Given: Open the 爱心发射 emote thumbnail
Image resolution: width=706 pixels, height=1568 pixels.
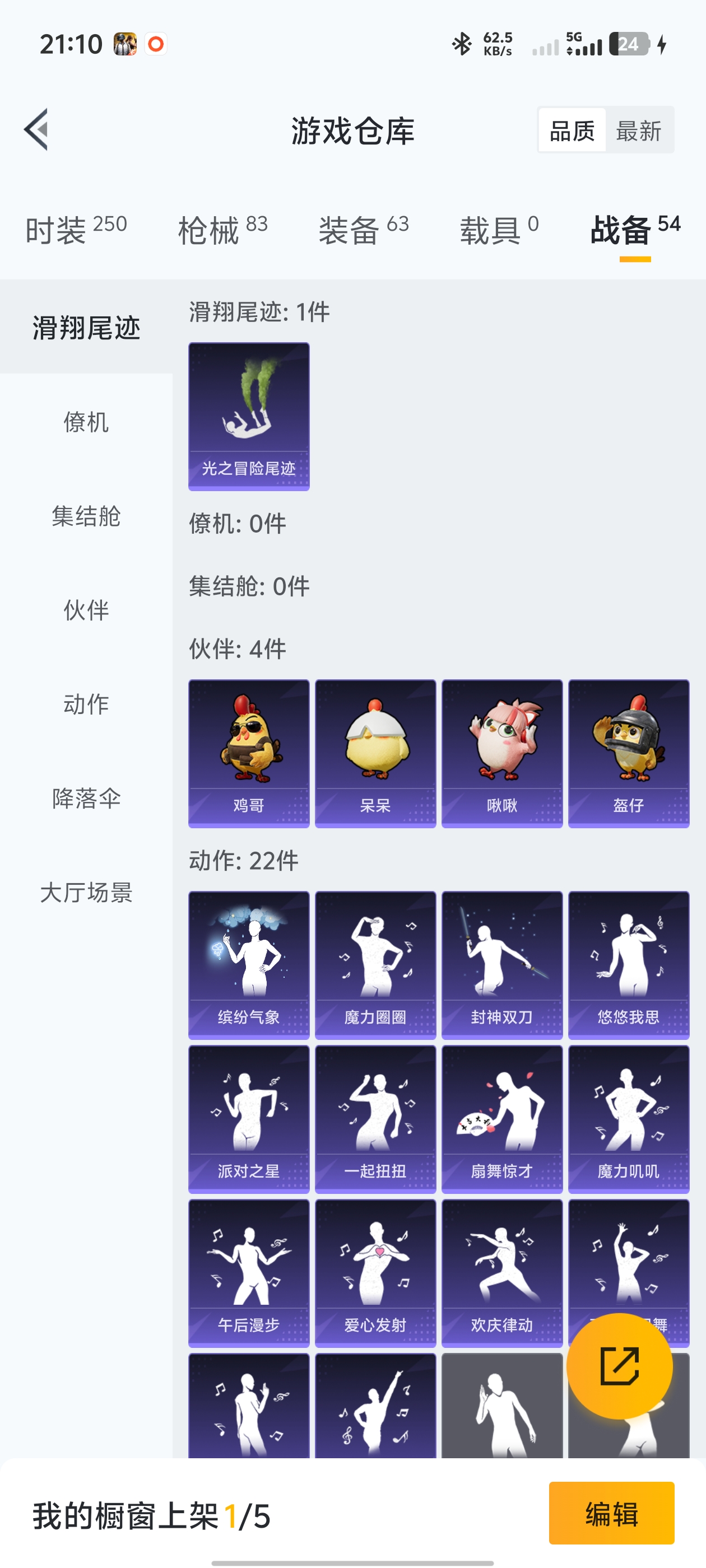Looking at the screenshot, I should click(375, 1272).
